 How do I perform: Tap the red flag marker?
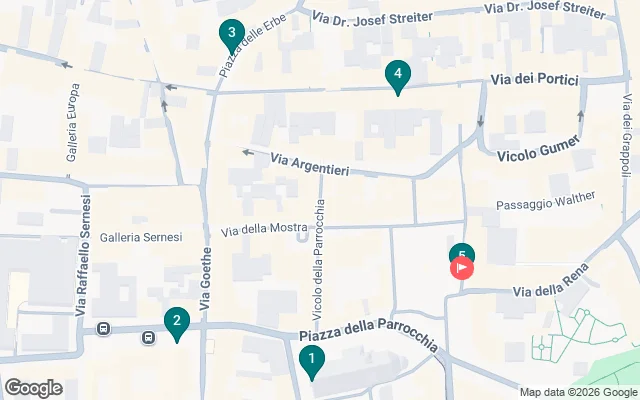coord(463,269)
